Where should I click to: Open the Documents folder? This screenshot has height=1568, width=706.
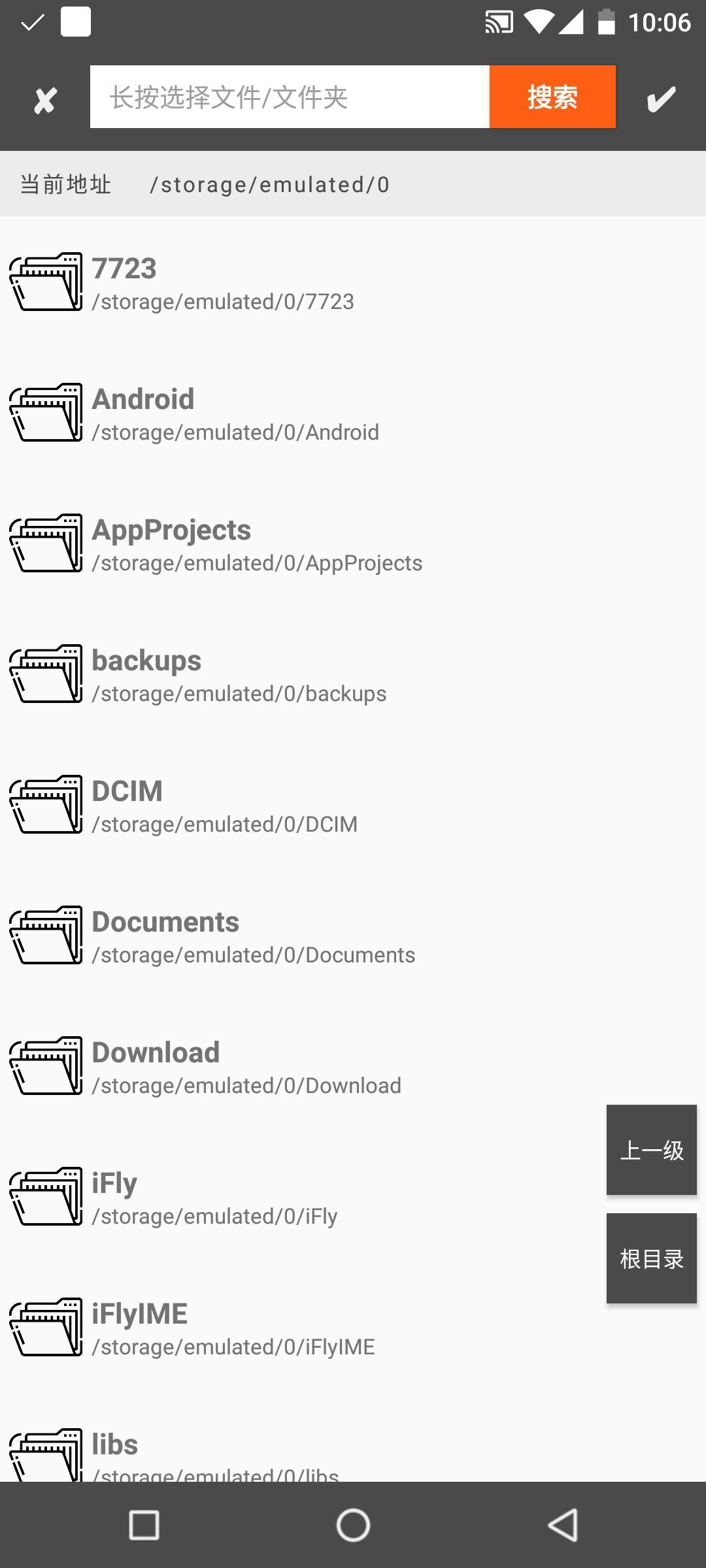(353, 936)
